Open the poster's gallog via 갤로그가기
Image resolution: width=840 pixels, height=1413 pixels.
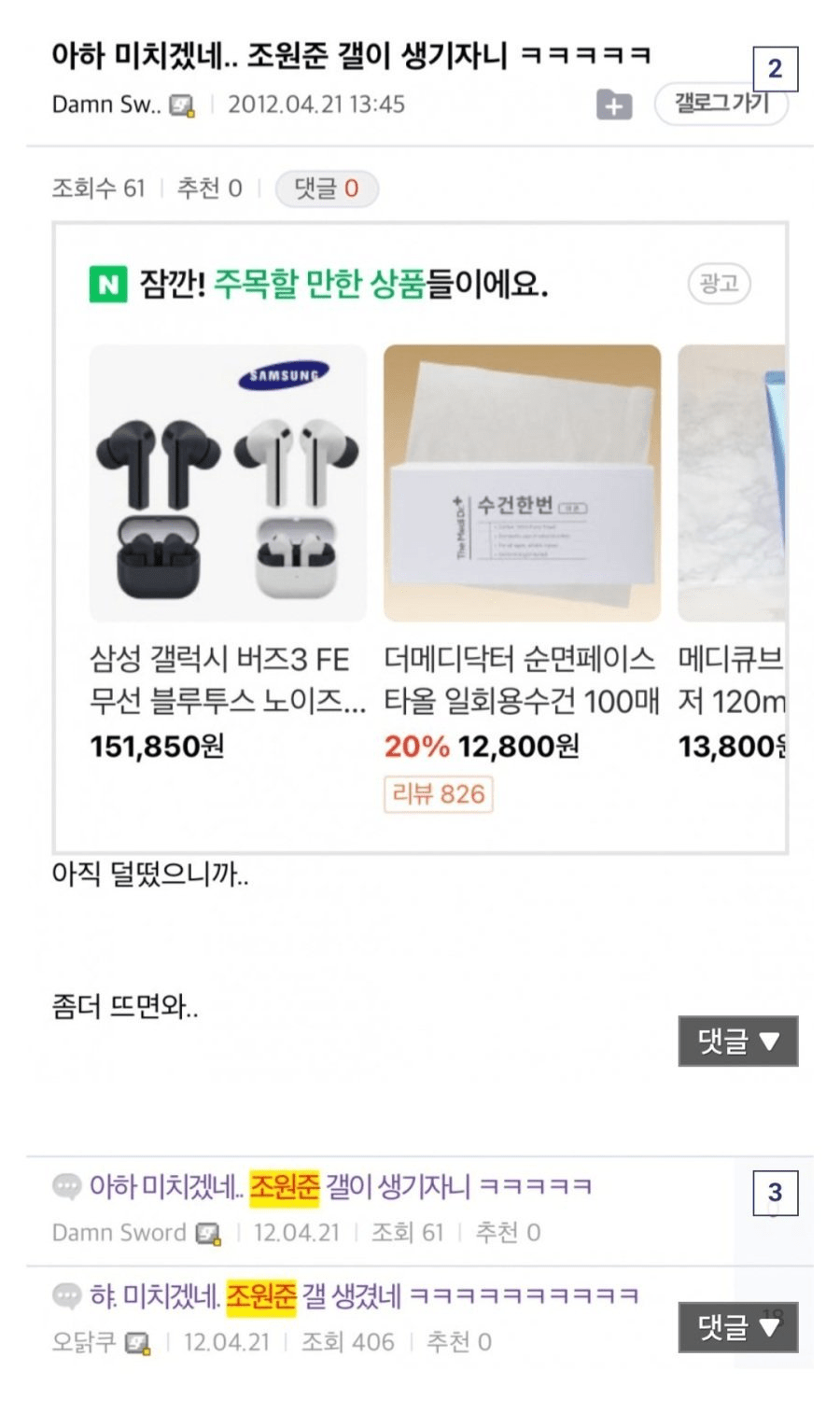pos(720,104)
